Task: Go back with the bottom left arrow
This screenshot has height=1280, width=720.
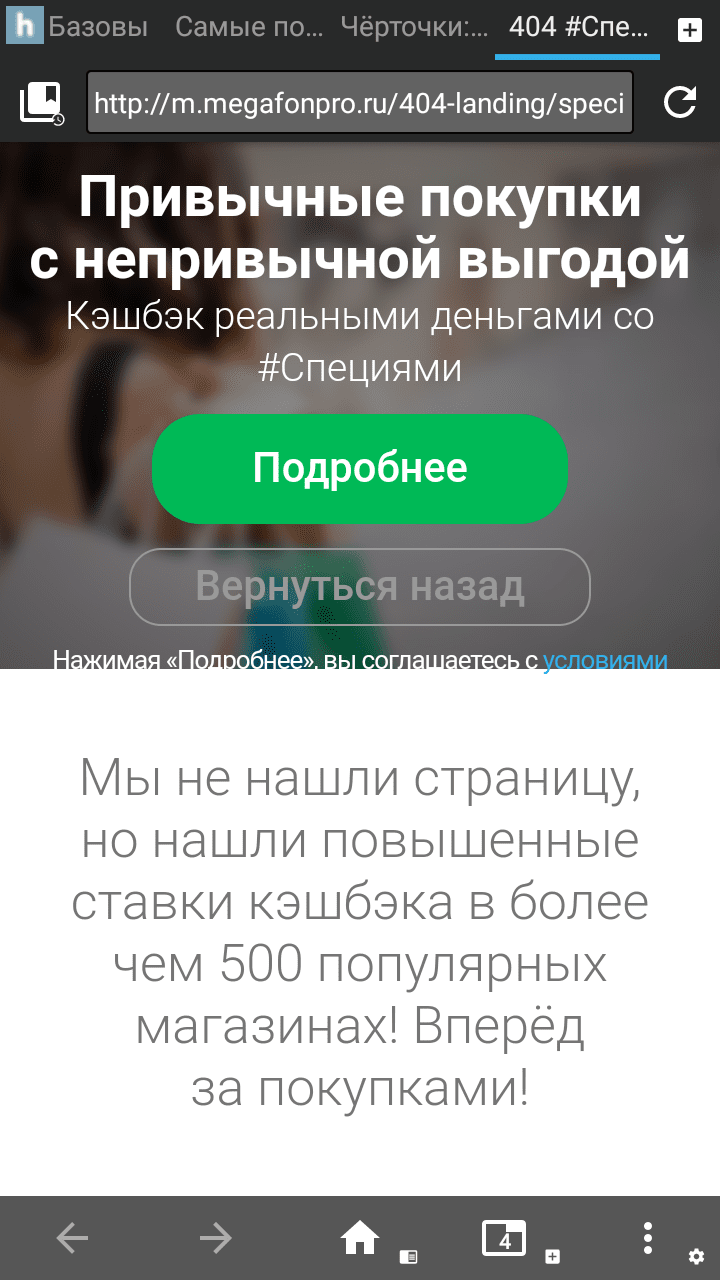Action: point(72,1239)
